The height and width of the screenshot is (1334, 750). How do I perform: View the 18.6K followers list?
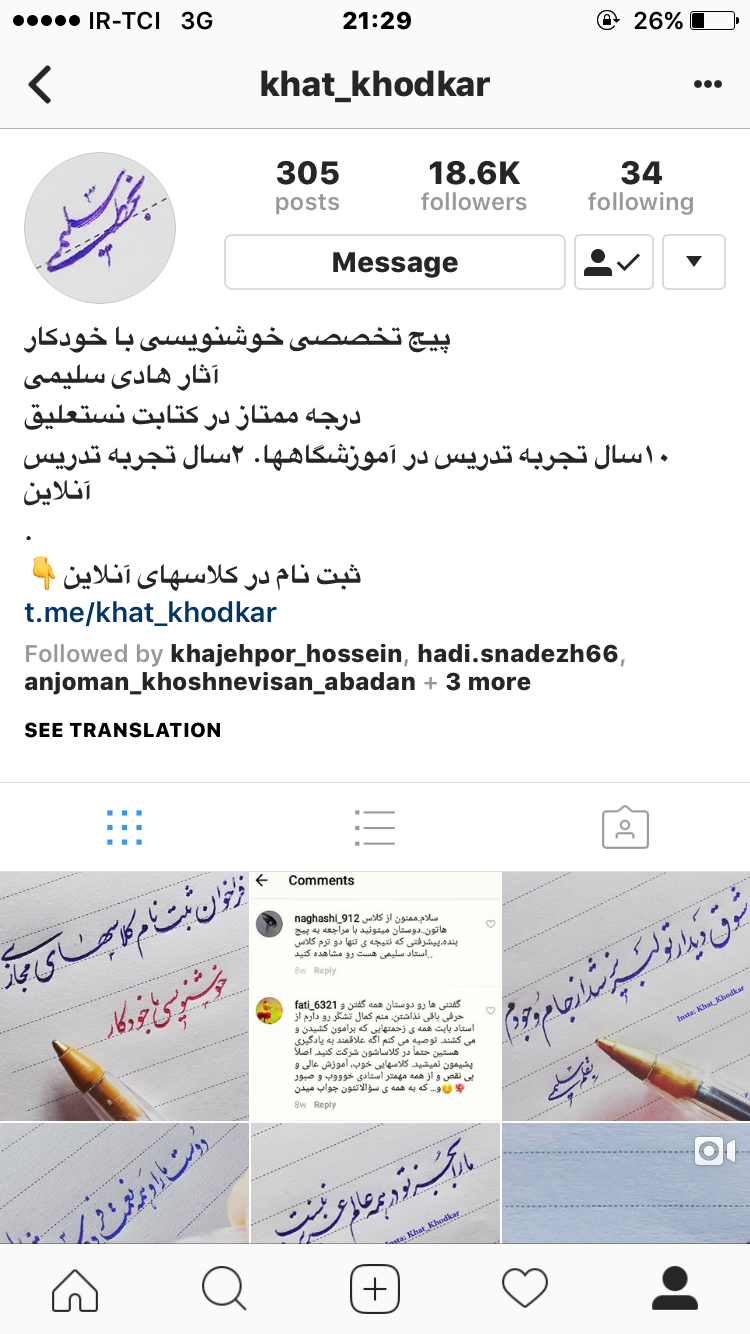tap(473, 186)
